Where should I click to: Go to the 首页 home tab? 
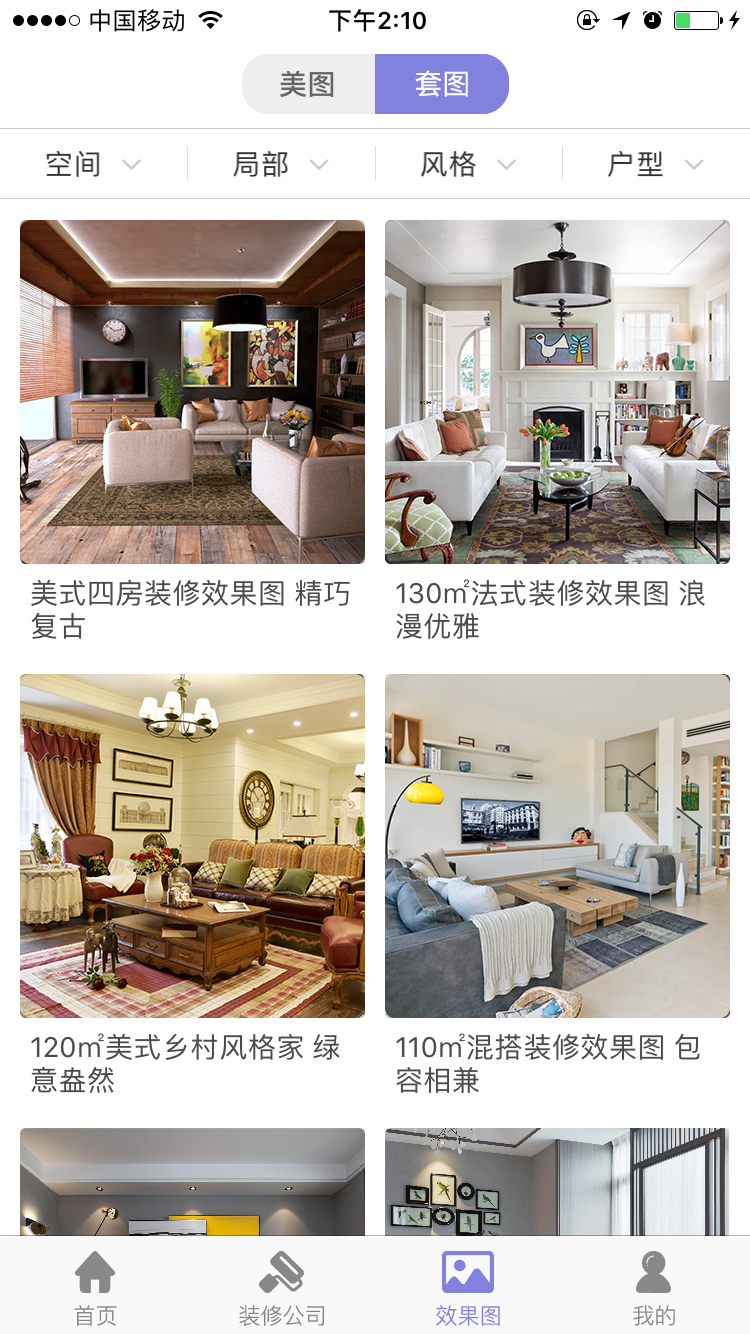(x=95, y=1288)
